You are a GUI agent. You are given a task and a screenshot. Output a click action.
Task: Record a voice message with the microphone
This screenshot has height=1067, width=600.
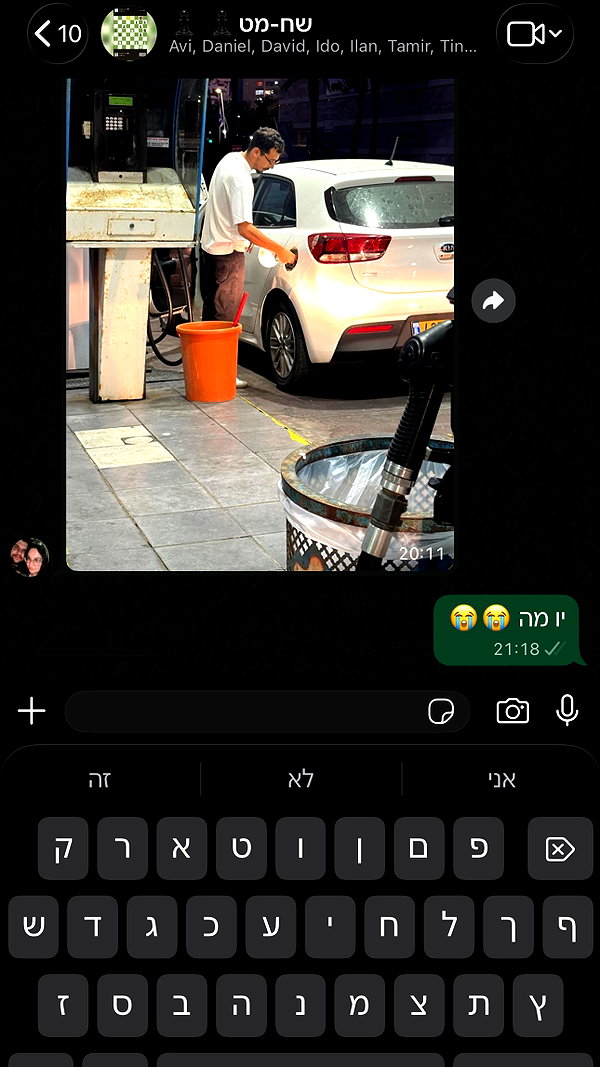pos(567,711)
